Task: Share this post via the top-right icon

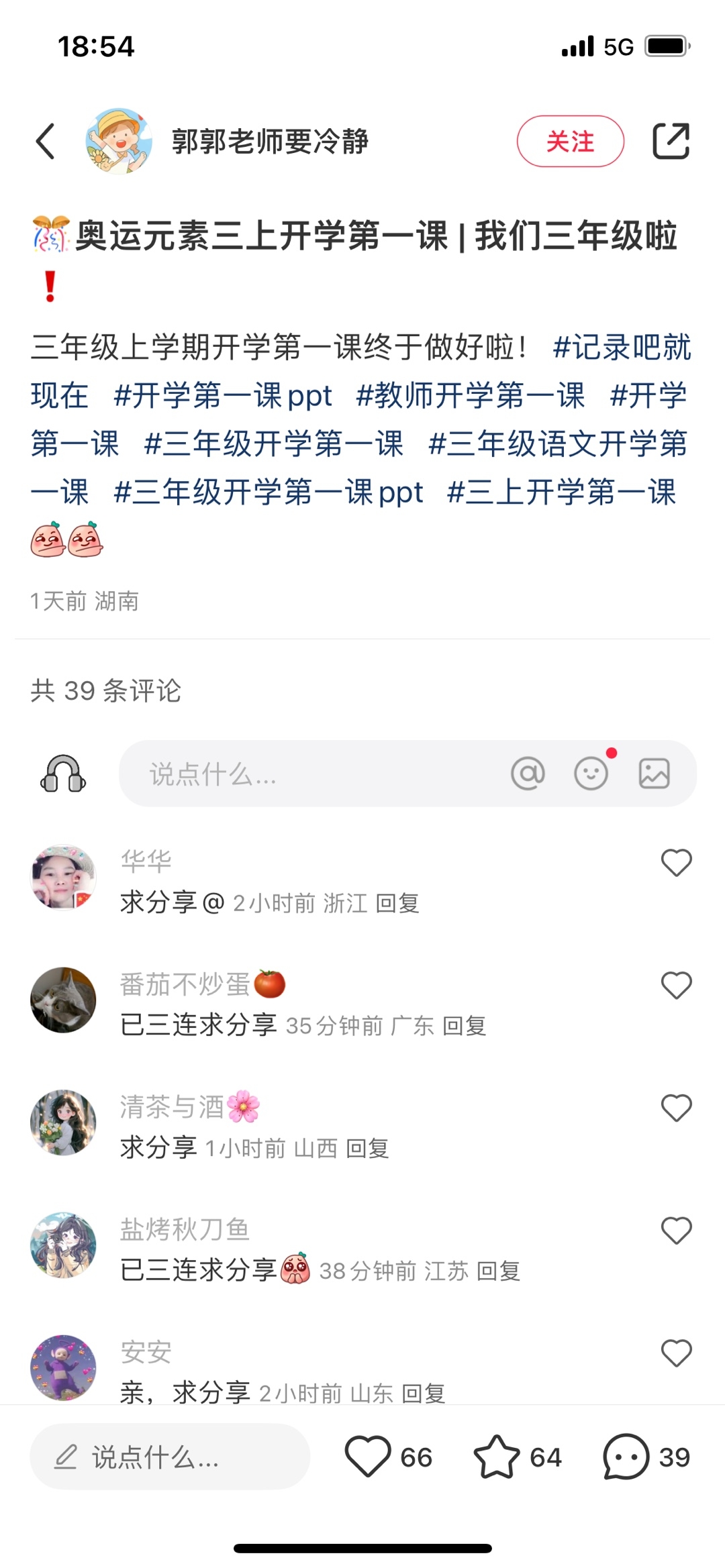Action: tap(671, 142)
